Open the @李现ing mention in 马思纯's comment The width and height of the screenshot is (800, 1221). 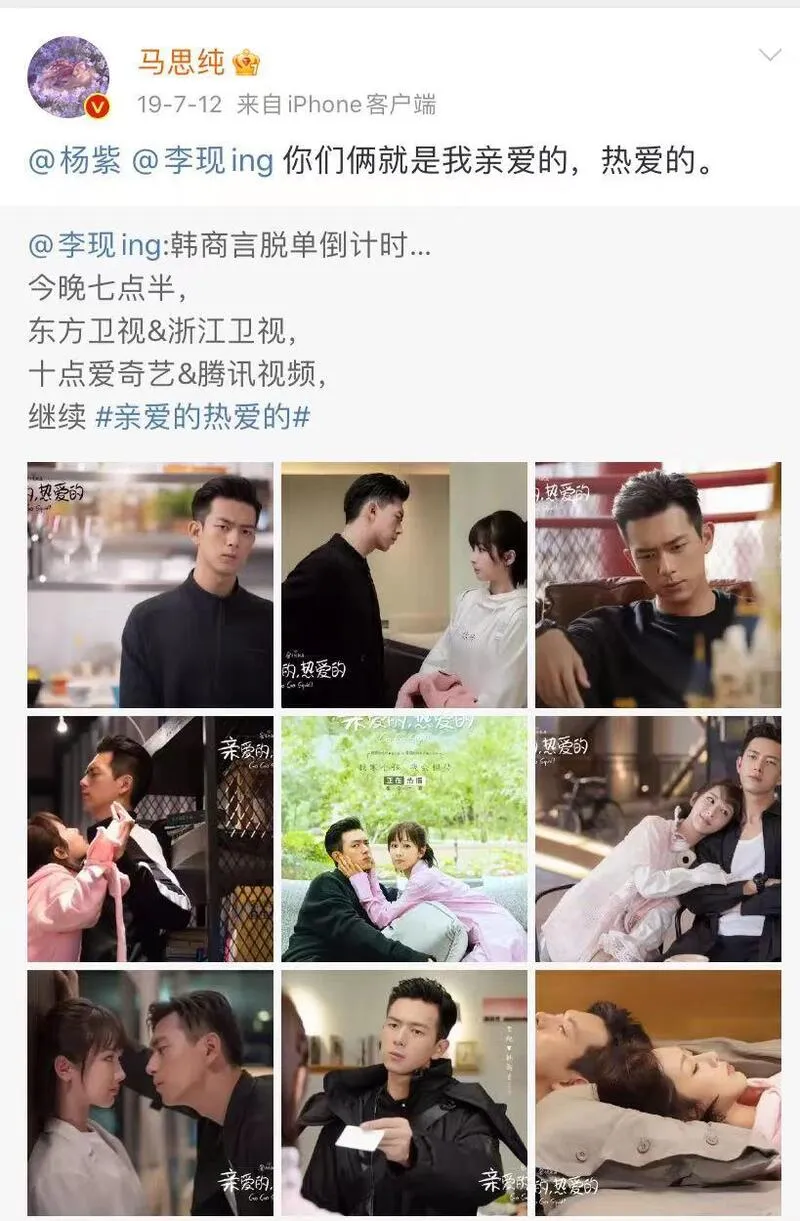[x=202, y=162]
